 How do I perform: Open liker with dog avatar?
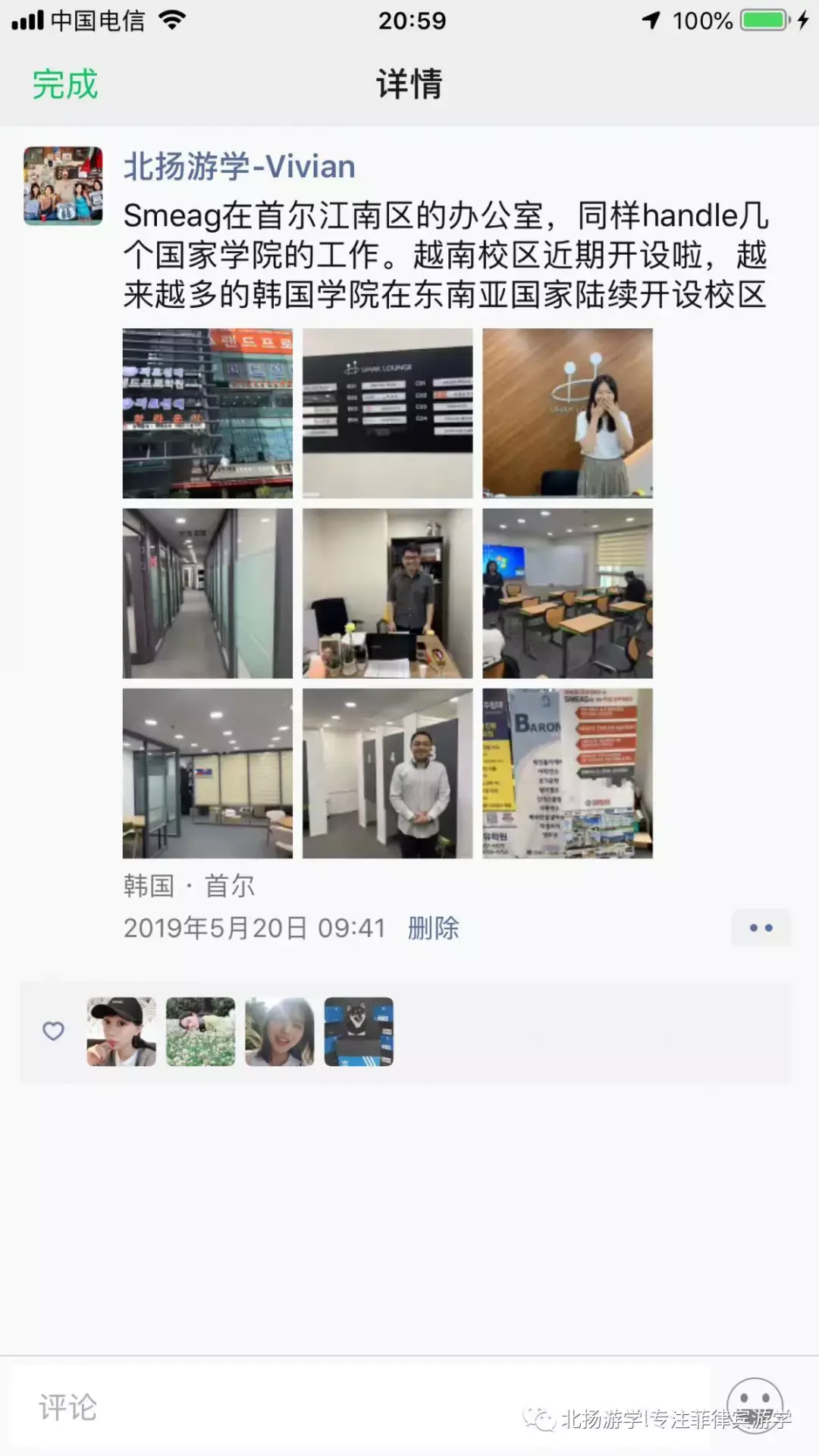pyautogui.click(x=359, y=1031)
